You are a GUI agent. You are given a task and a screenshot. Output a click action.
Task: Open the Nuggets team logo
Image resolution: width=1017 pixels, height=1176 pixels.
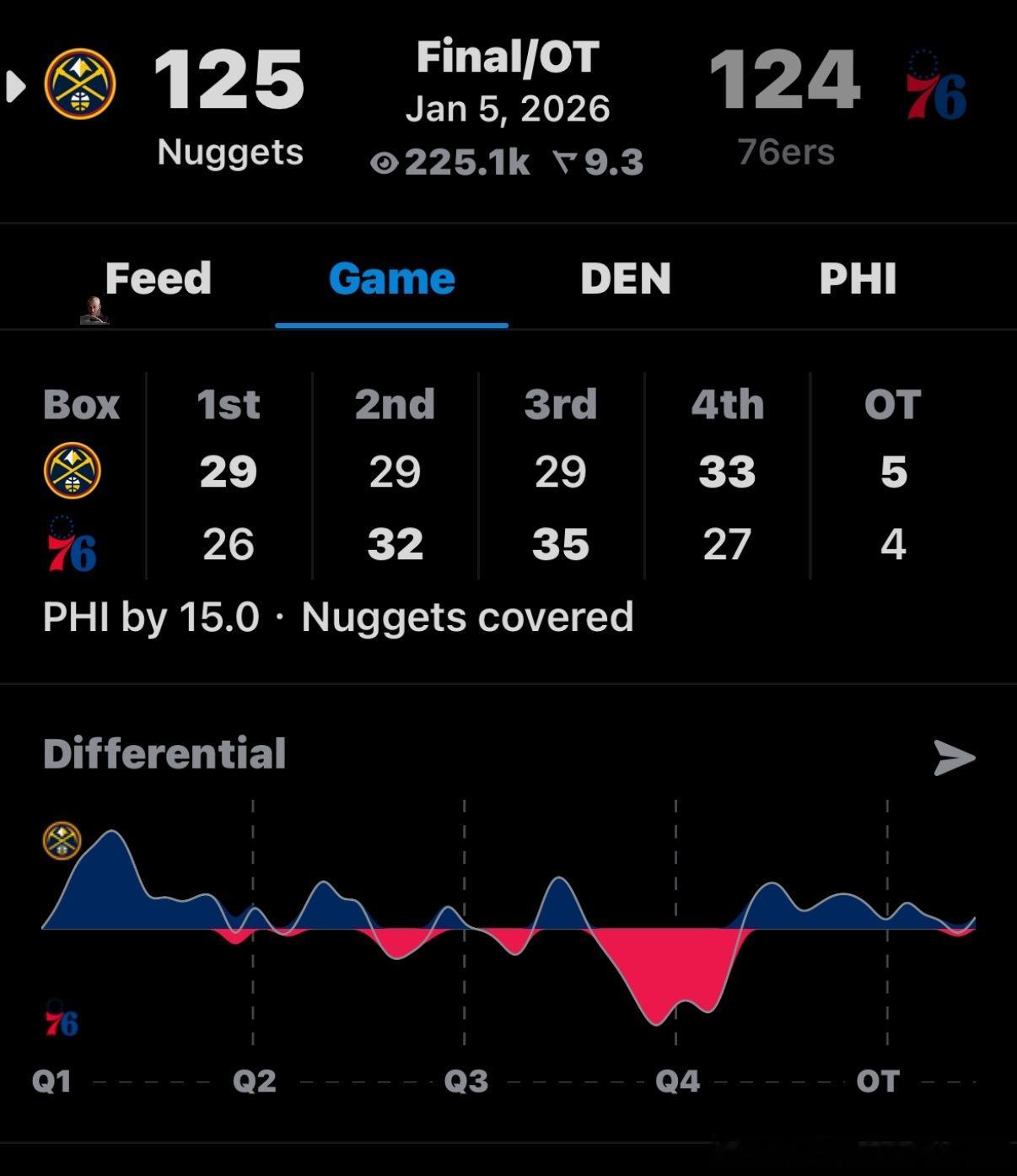pos(80,83)
